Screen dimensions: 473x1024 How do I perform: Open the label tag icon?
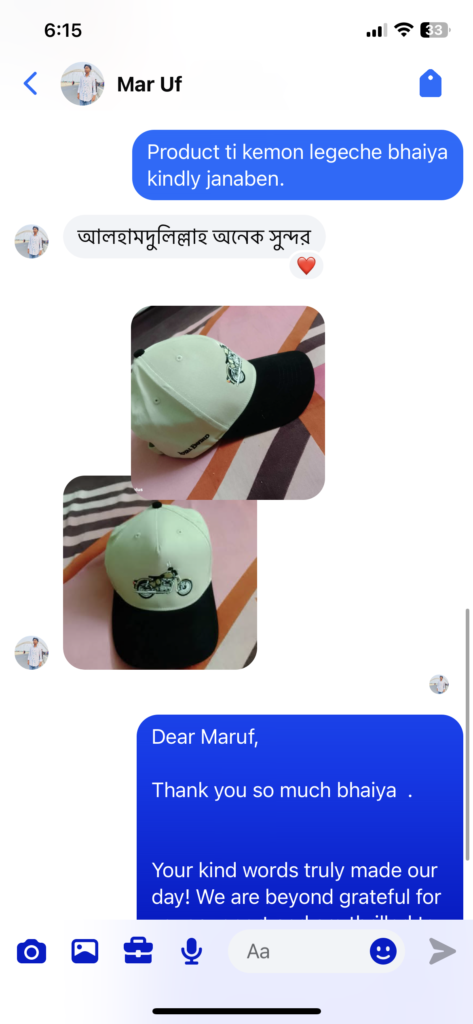click(x=430, y=84)
